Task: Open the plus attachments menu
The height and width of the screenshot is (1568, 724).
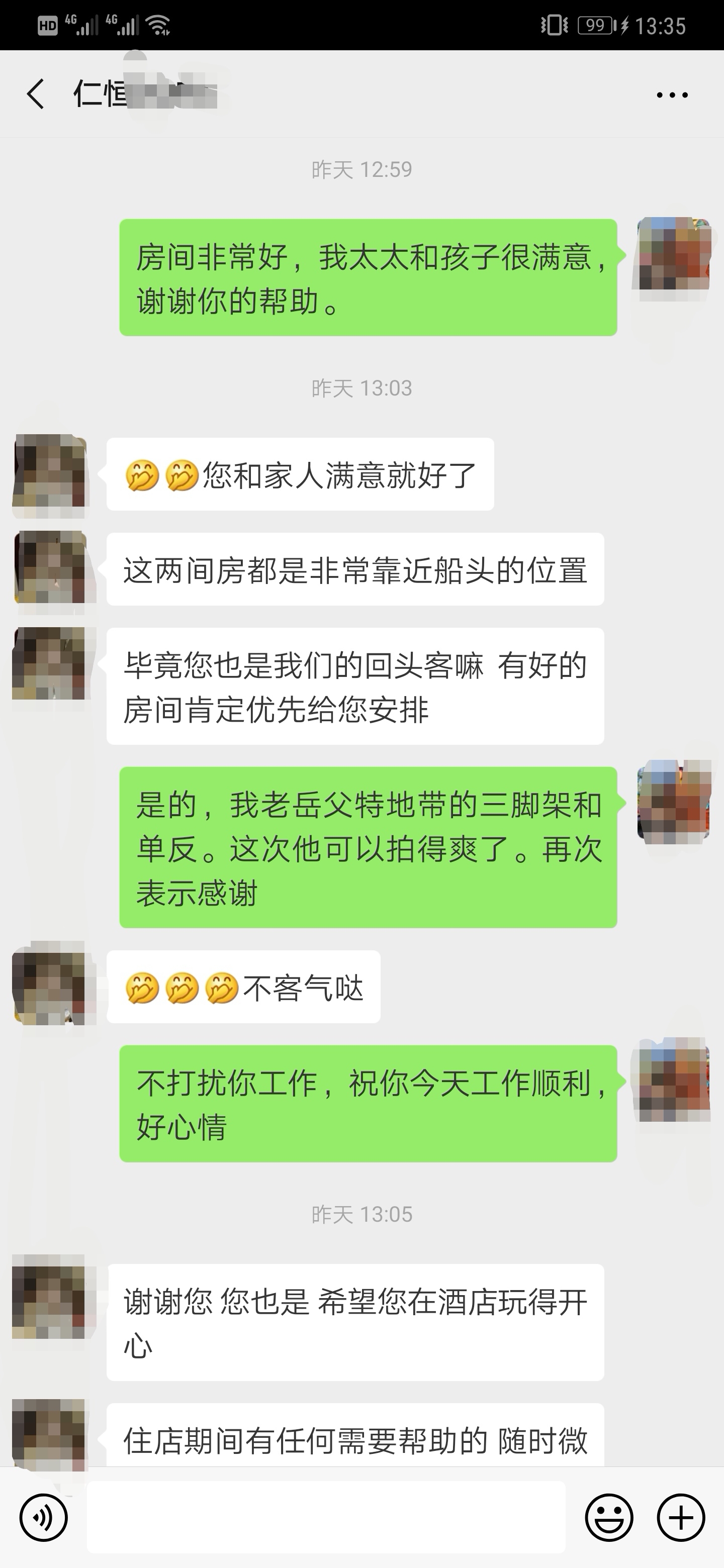Action: 681,1517
